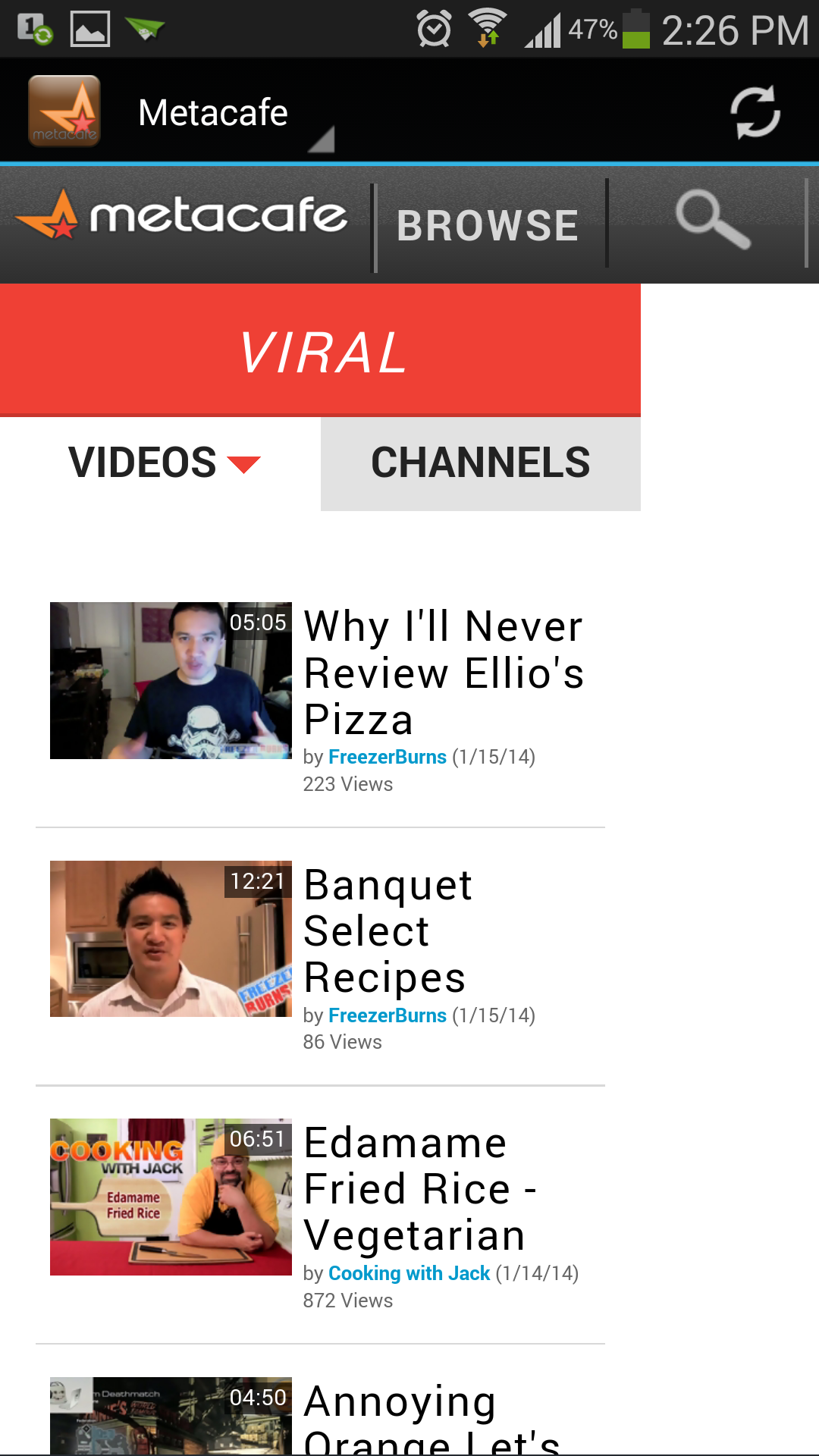Open the Edamame Fried Rice video thumbnail
Image resolution: width=819 pixels, height=1456 pixels.
(x=171, y=1197)
